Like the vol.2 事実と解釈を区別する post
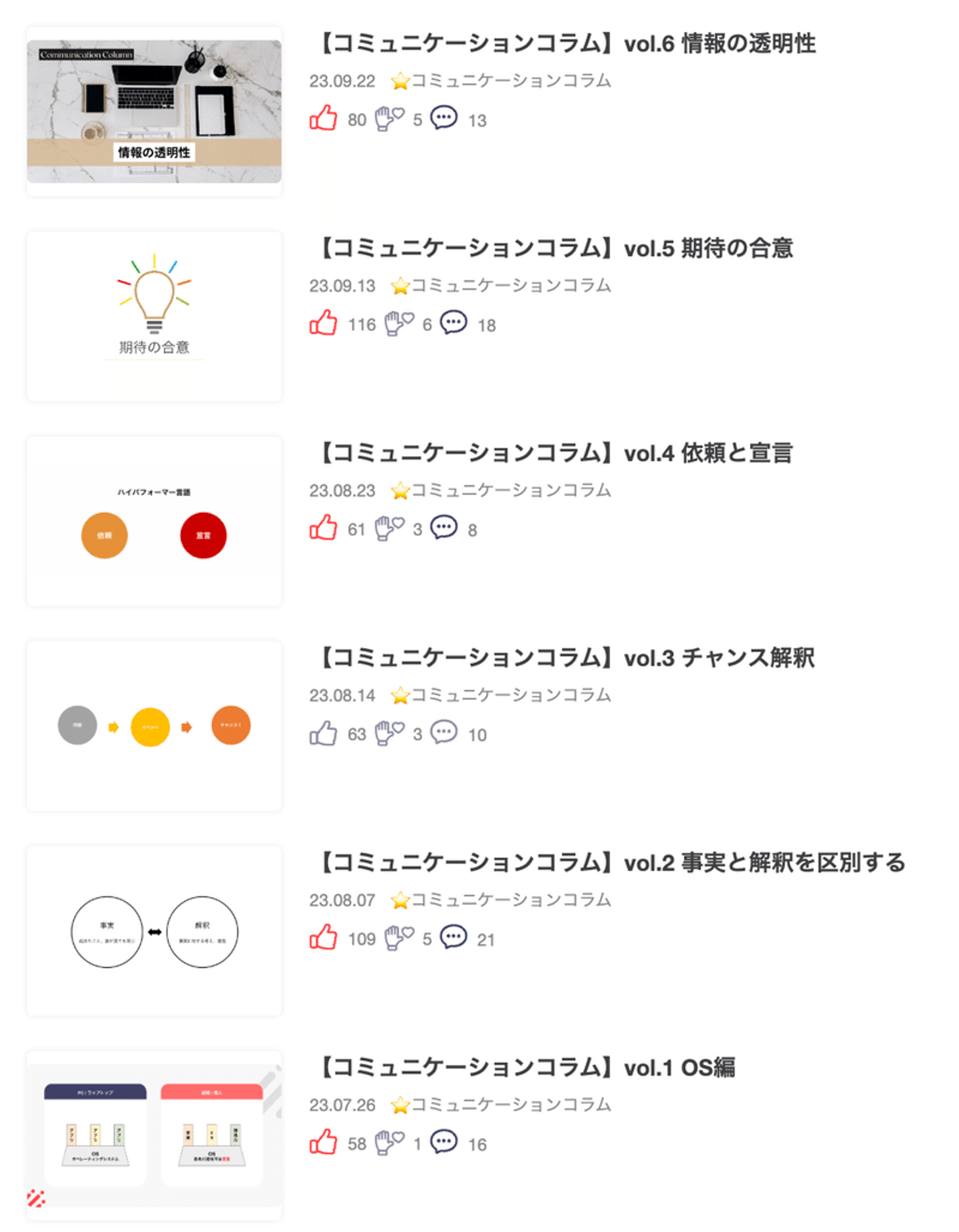Image resolution: width=959 pixels, height=1232 pixels. tap(324, 938)
